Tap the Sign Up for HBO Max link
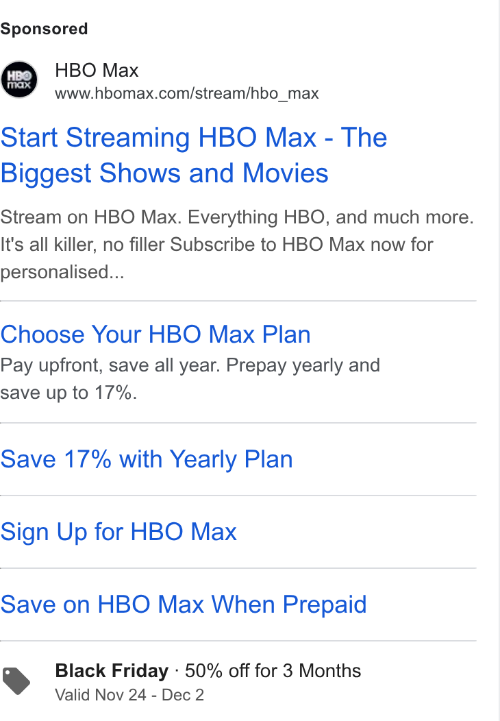The height and width of the screenshot is (721, 500). (119, 532)
